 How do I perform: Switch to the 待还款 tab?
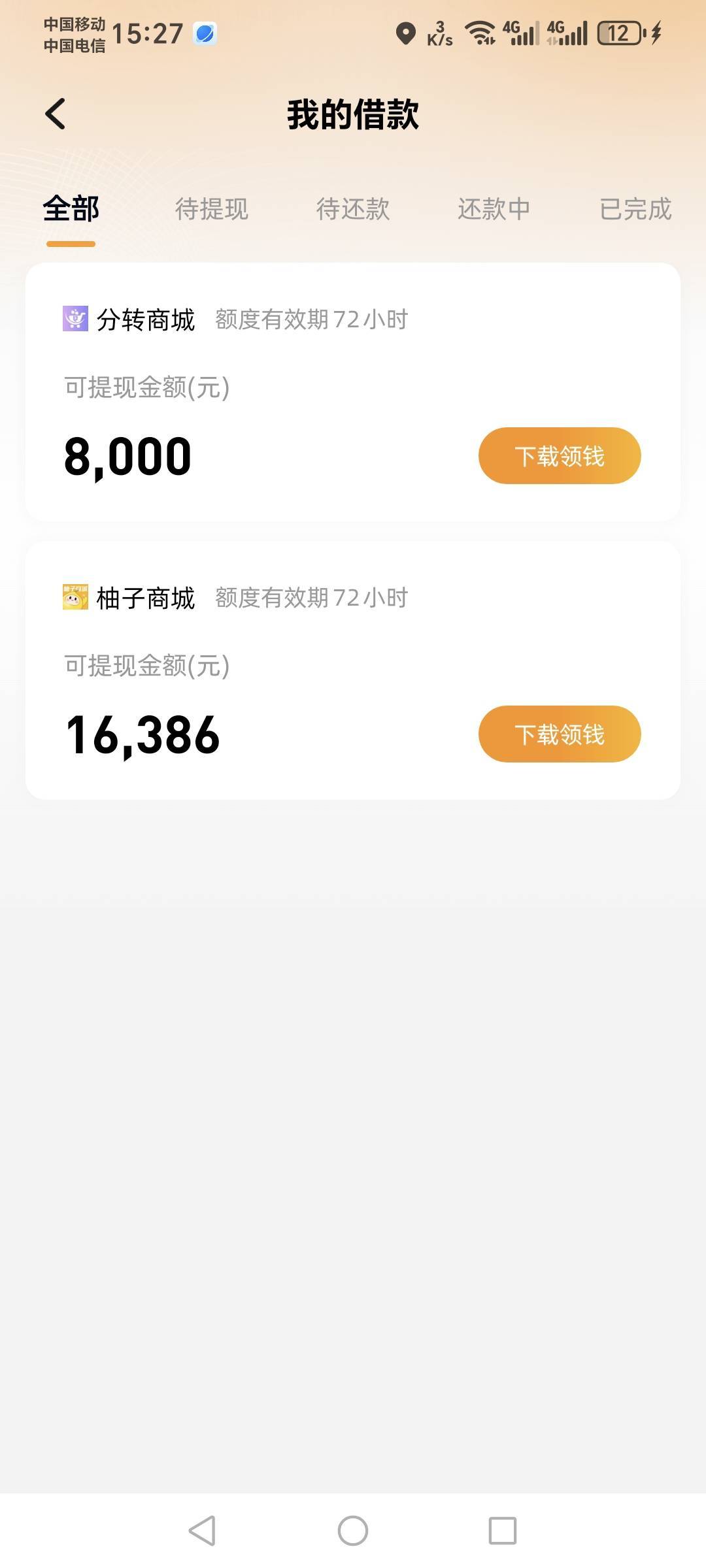[x=353, y=209]
